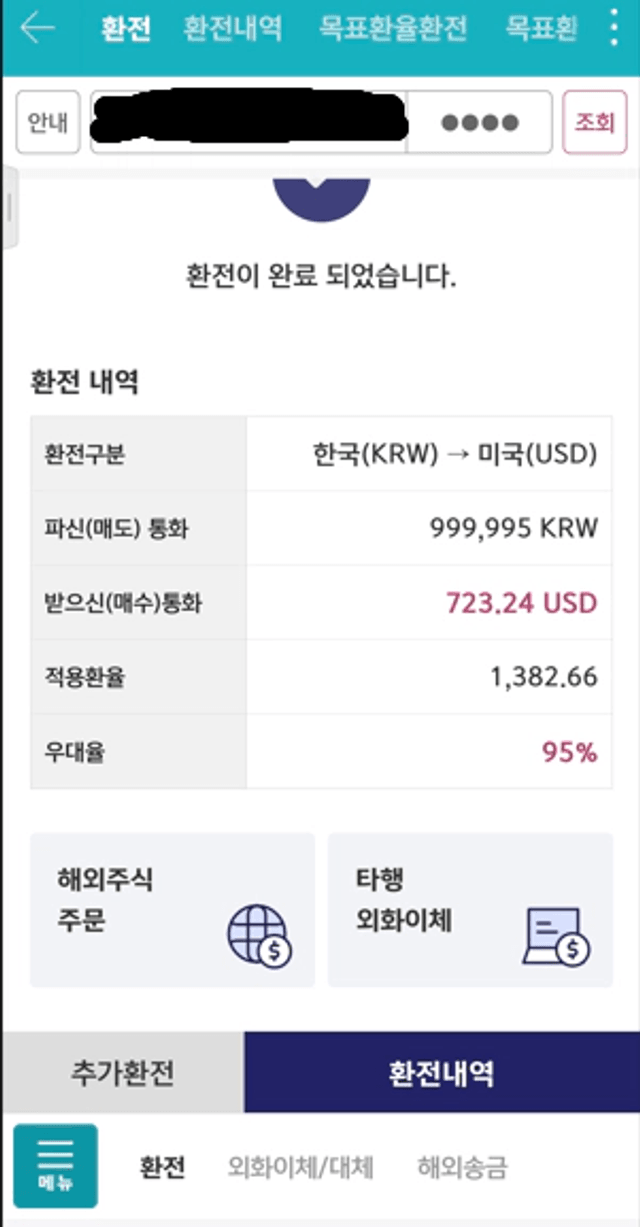This screenshot has width=640, height=1227.
Task: Go back with the arrow icon
Action: [38, 28]
